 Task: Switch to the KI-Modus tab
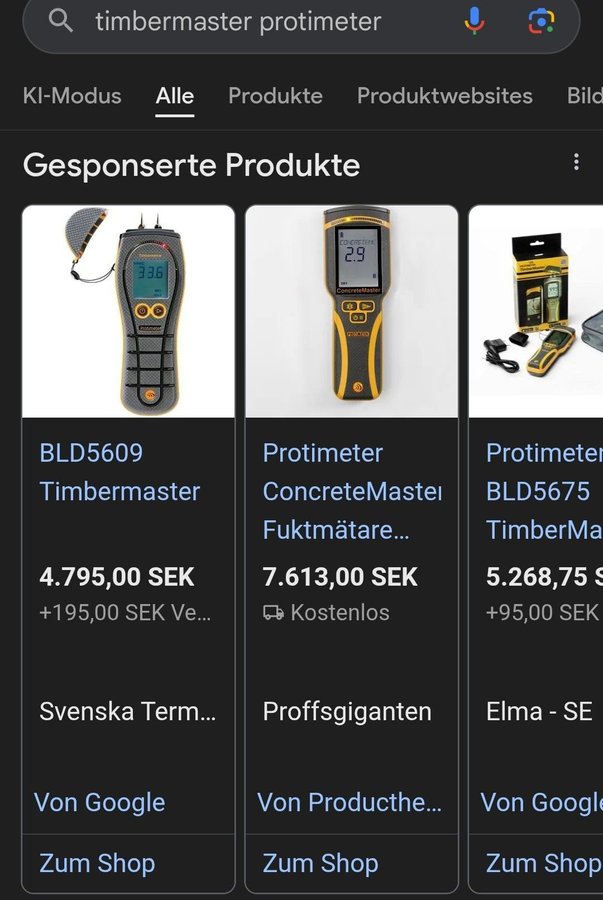[x=72, y=96]
